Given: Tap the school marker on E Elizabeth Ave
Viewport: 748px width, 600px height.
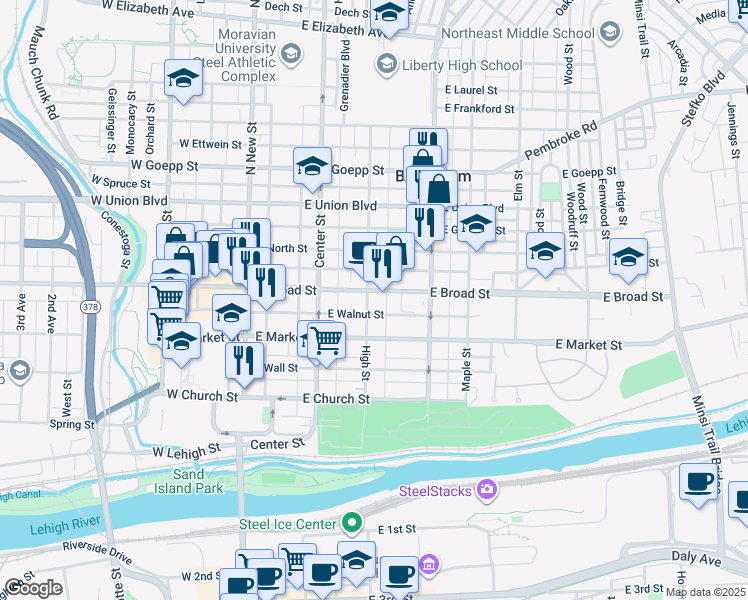Looking at the screenshot, I should coord(390,14).
